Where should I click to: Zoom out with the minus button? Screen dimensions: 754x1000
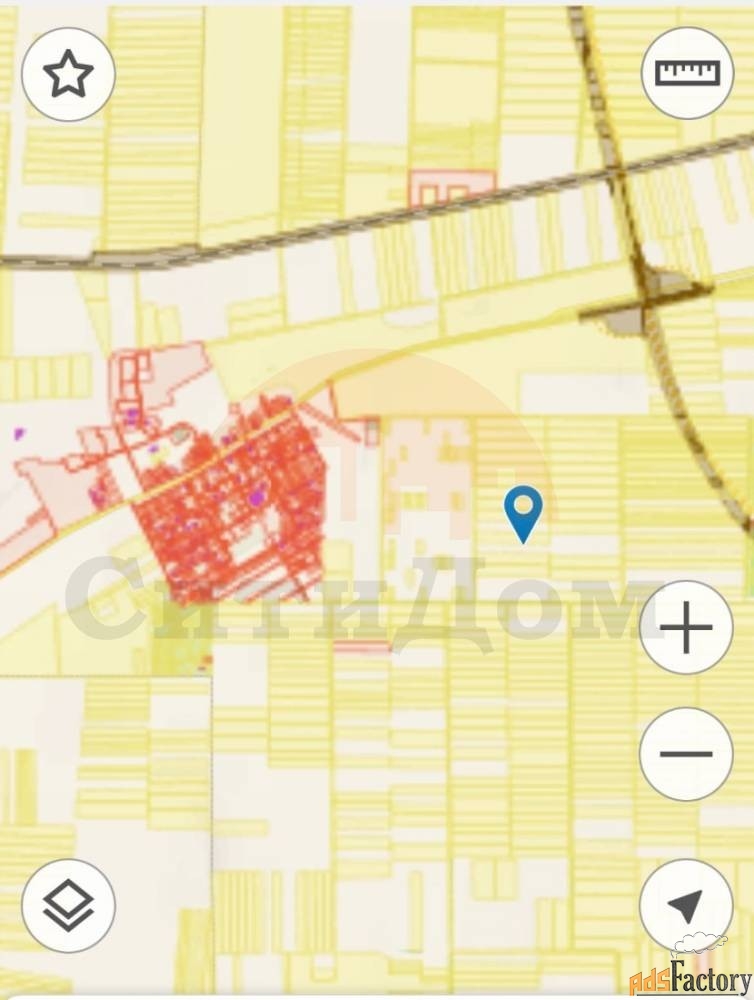pos(686,754)
